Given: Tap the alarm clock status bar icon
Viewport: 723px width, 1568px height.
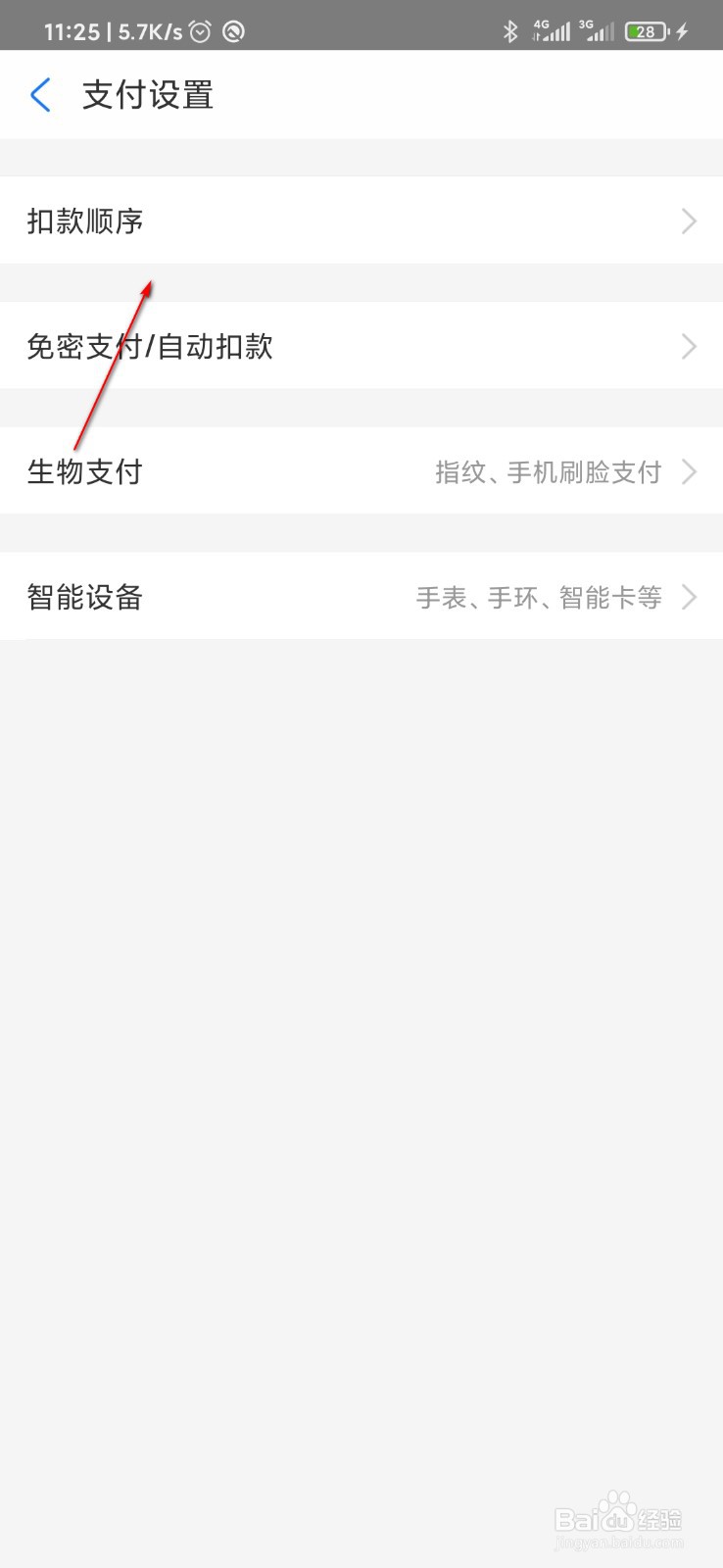Looking at the screenshot, I should pyautogui.click(x=199, y=30).
